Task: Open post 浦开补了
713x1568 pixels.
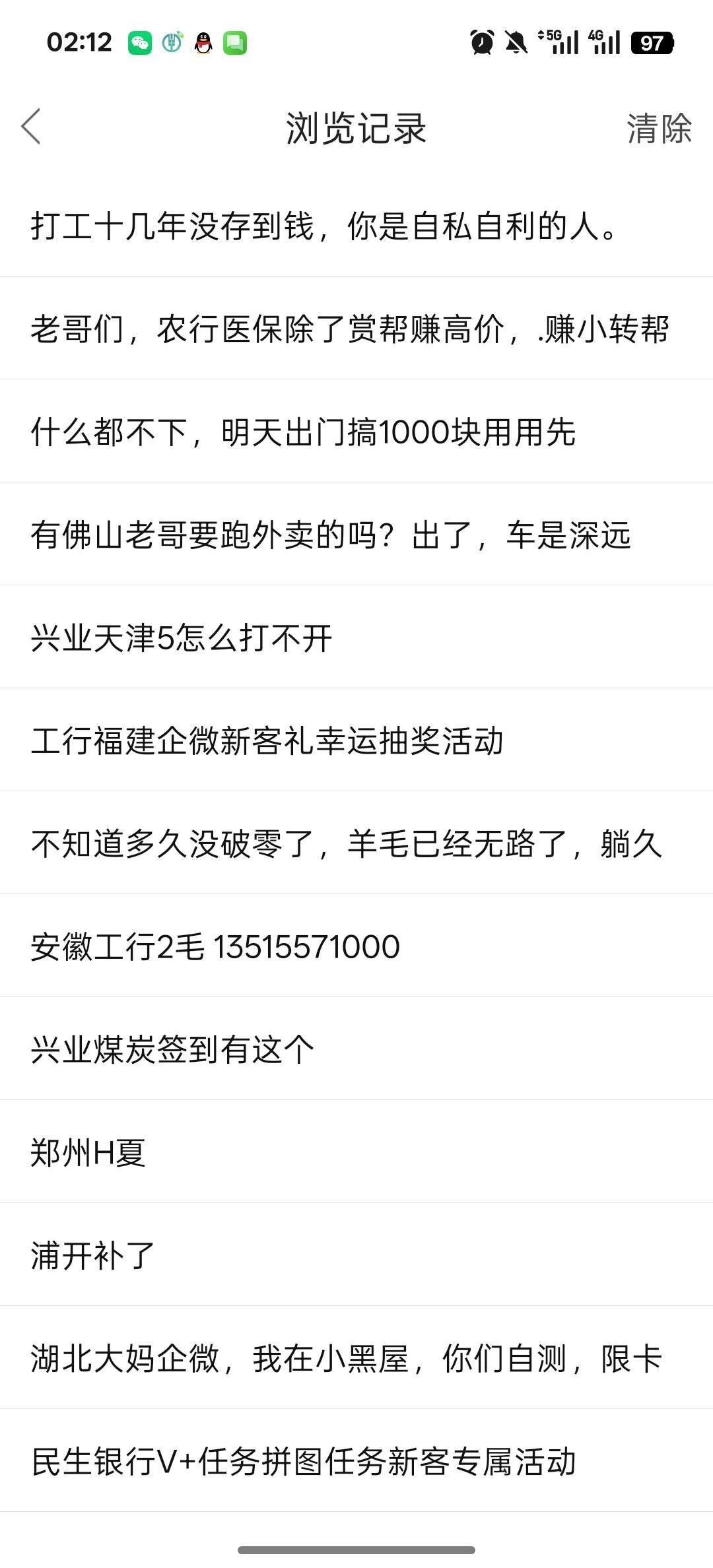Action: tap(92, 1256)
